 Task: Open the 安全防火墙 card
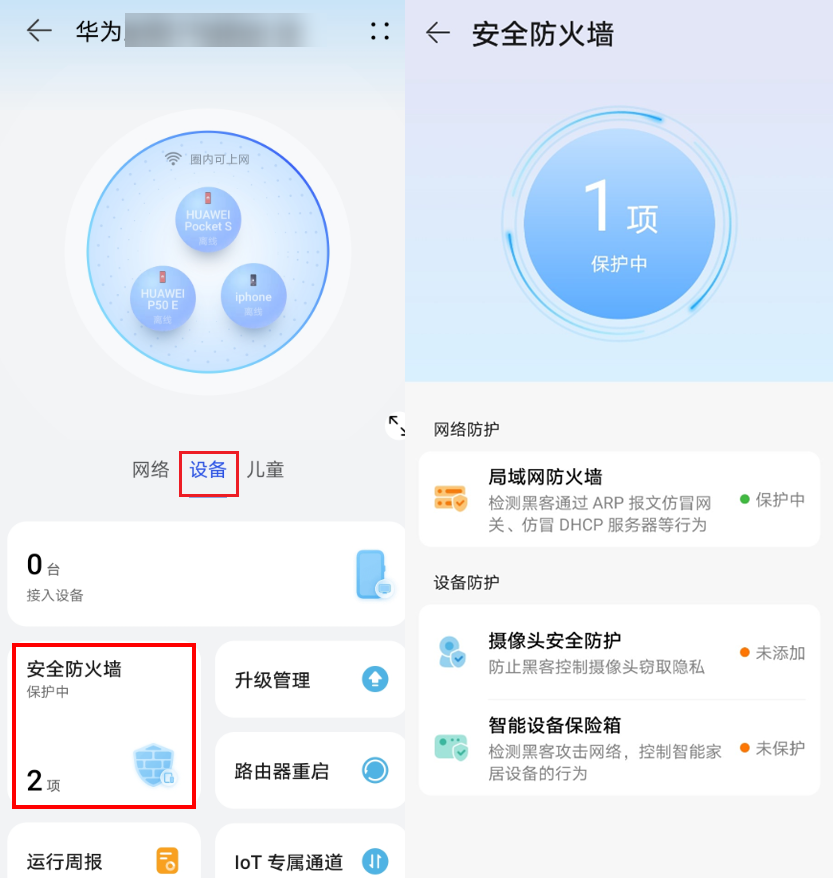pos(103,722)
